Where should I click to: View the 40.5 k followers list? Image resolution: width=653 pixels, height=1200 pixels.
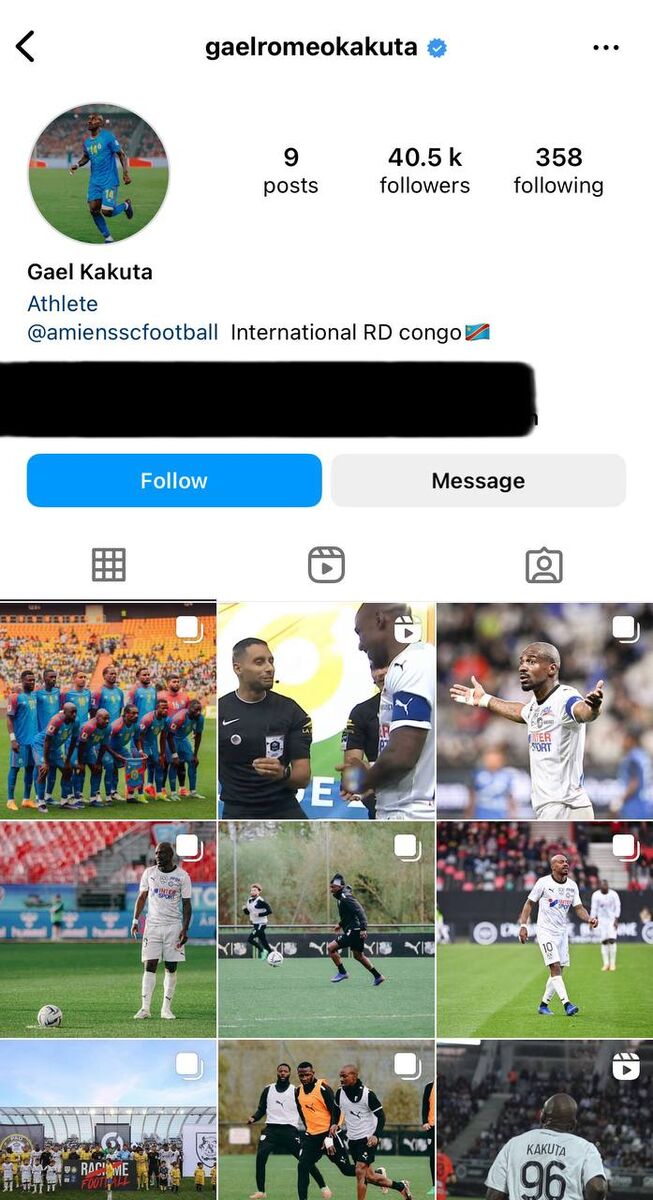pos(424,170)
